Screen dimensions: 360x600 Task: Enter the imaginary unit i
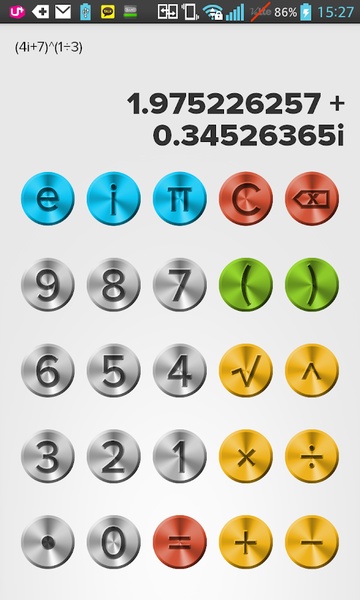click(114, 199)
